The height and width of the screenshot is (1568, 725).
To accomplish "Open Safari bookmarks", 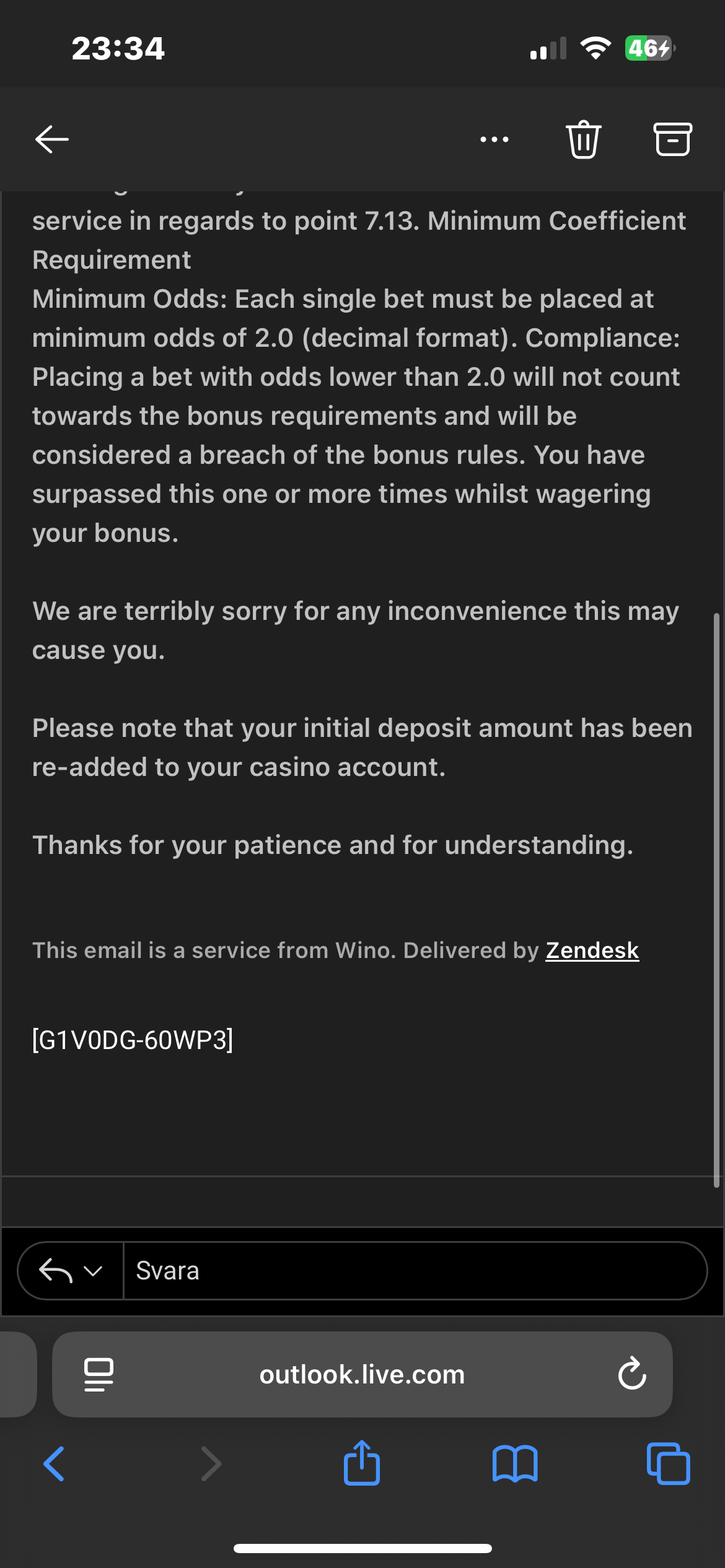I will pyautogui.click(x=515, y=1464).
